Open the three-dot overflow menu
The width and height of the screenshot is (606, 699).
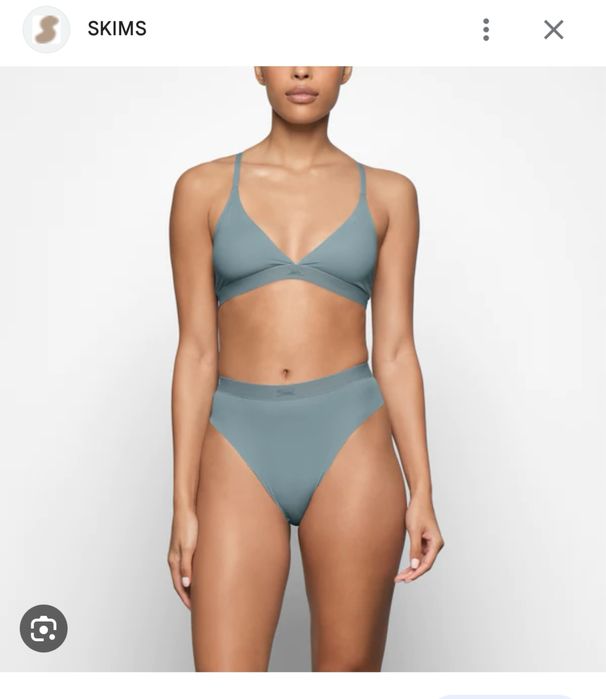[486, 29]
